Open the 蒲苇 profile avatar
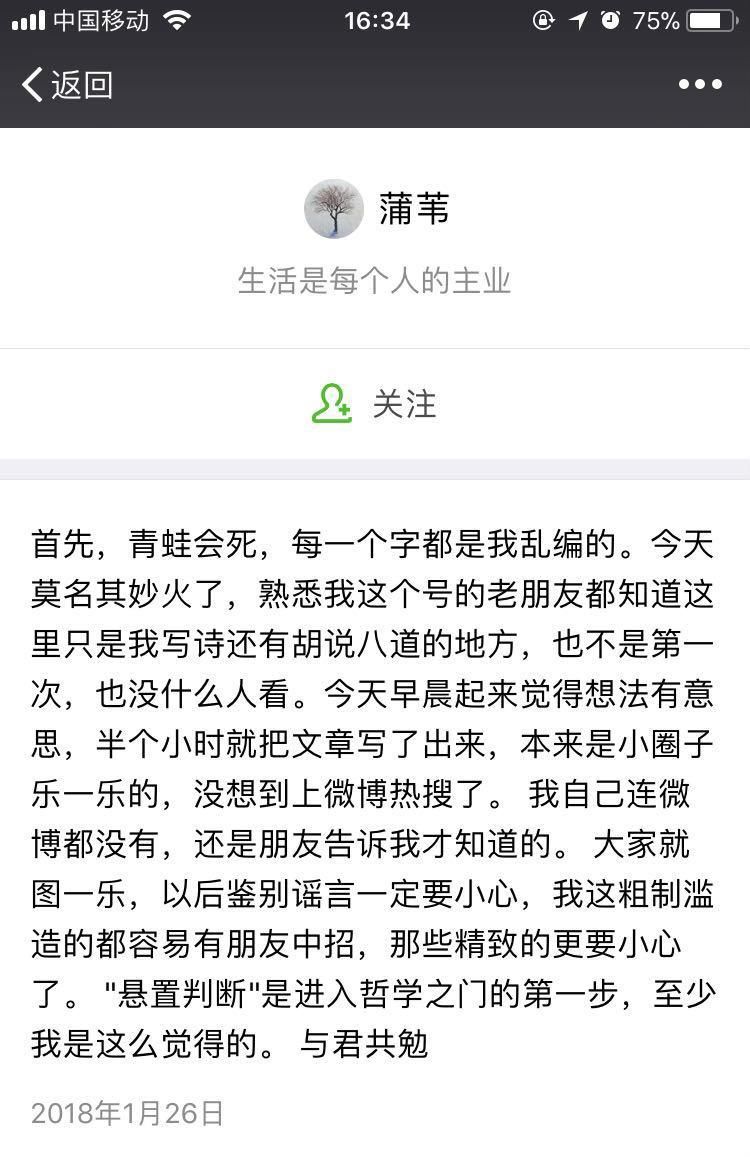 (333, 209)
